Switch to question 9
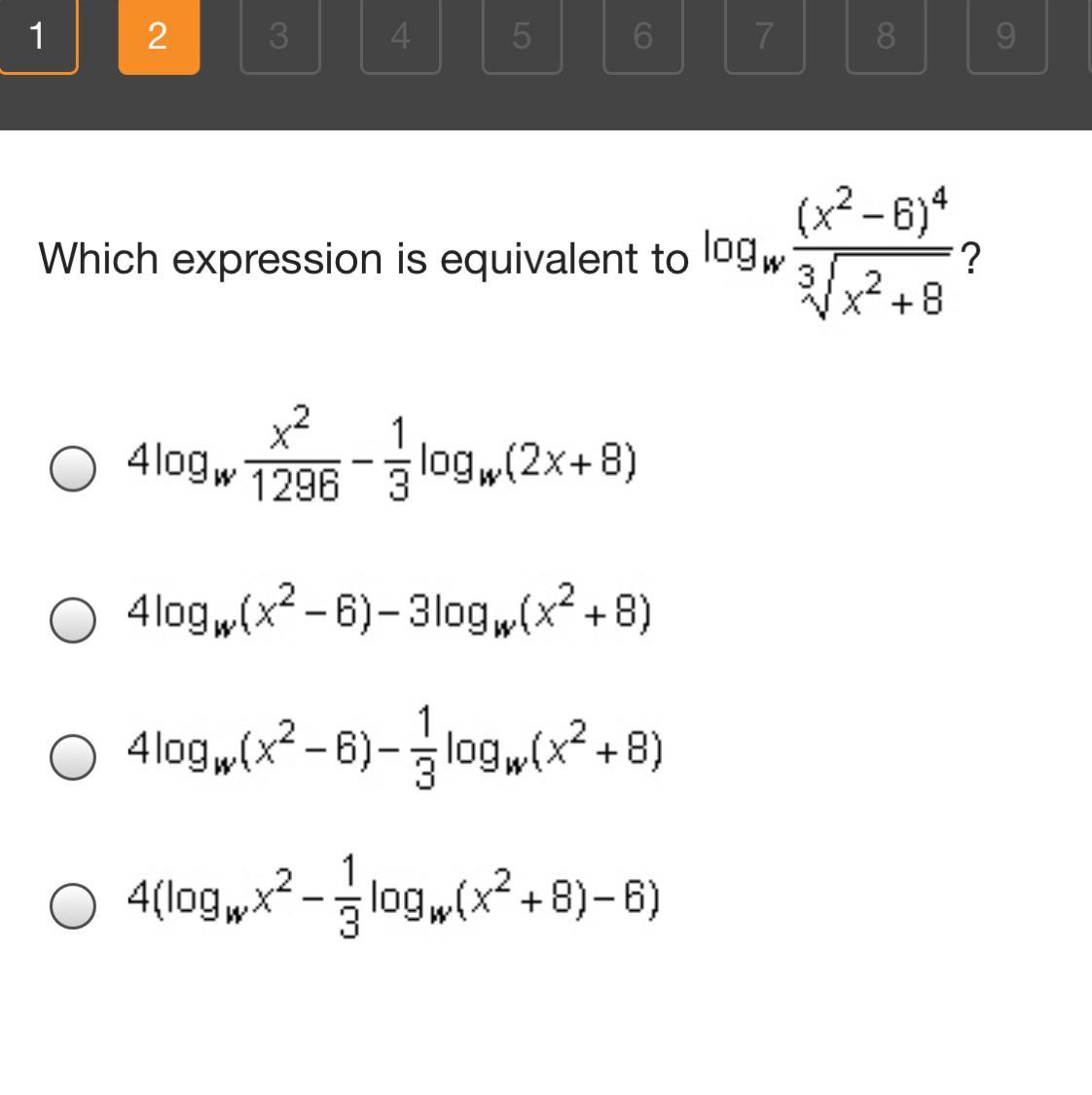 coord(1006,36)
